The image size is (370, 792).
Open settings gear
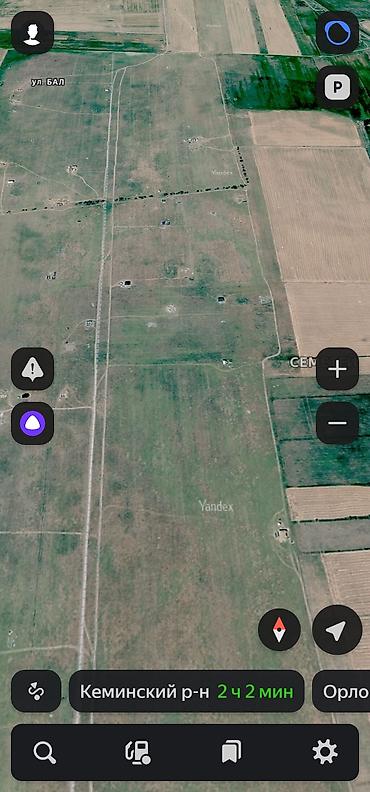[x=325, y=753]
